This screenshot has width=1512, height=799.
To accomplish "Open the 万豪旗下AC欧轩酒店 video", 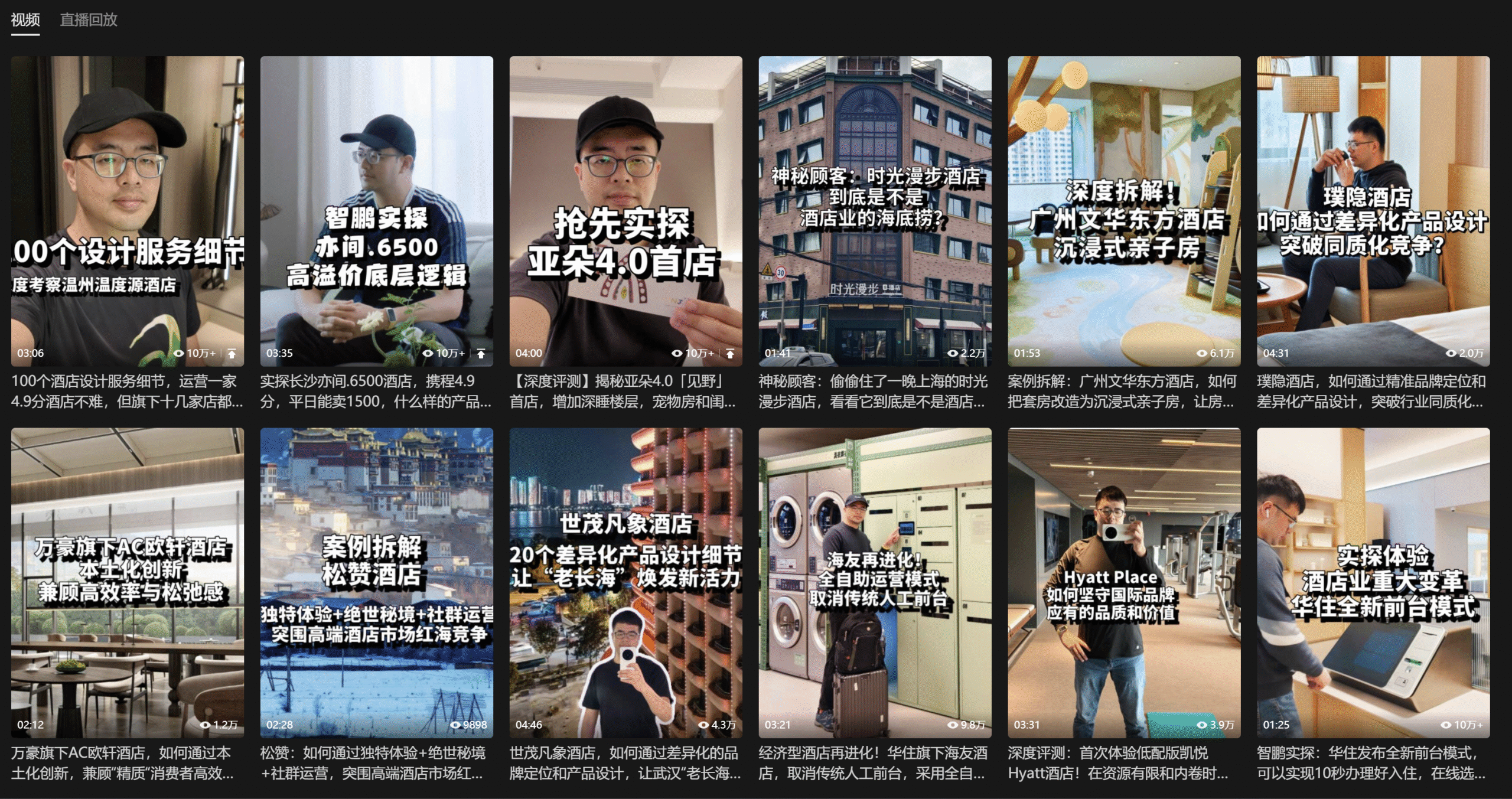I will tap(127, 583).
